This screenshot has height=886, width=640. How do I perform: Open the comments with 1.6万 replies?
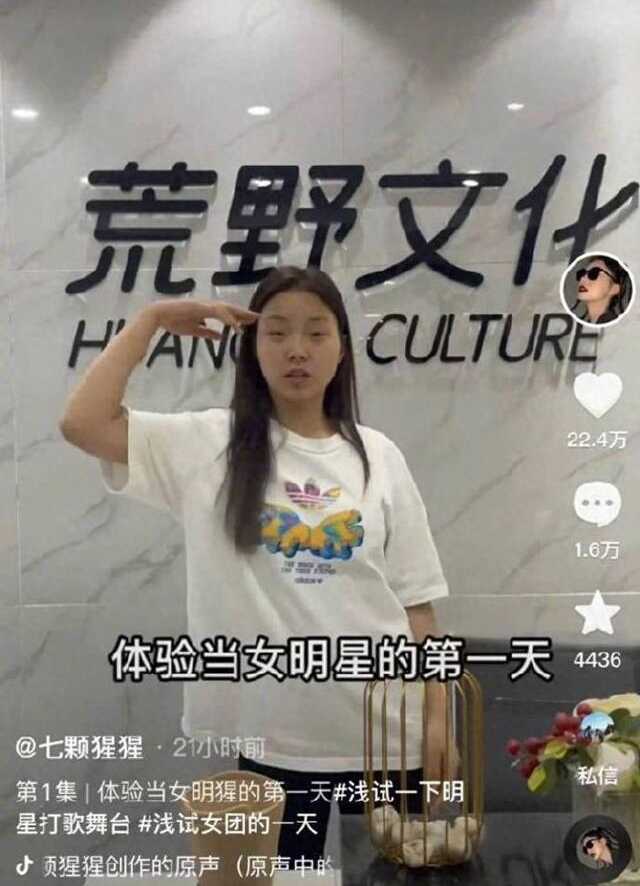tap(597, 504)
